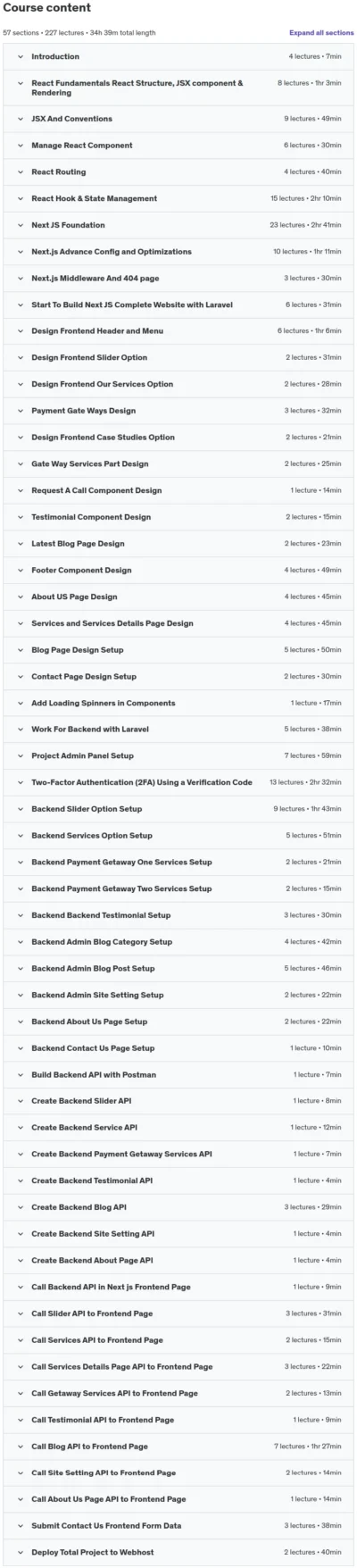The image size is (357, 1568).
Task: Open the React Routing section
Action: (x=178, y=171)
